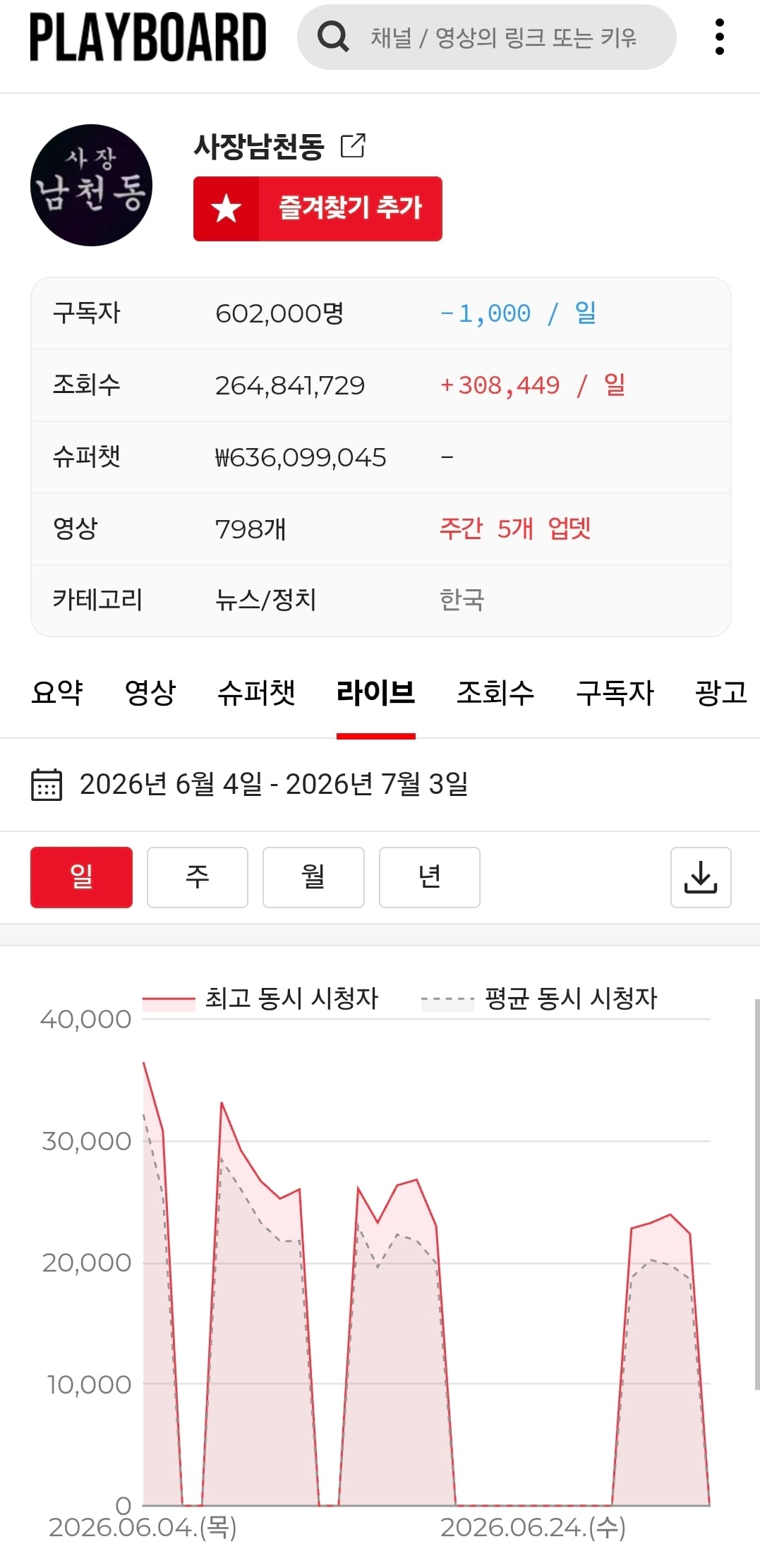Go to the PLAYBOARD home logo

pyautogui.click(x=148, y=37)
